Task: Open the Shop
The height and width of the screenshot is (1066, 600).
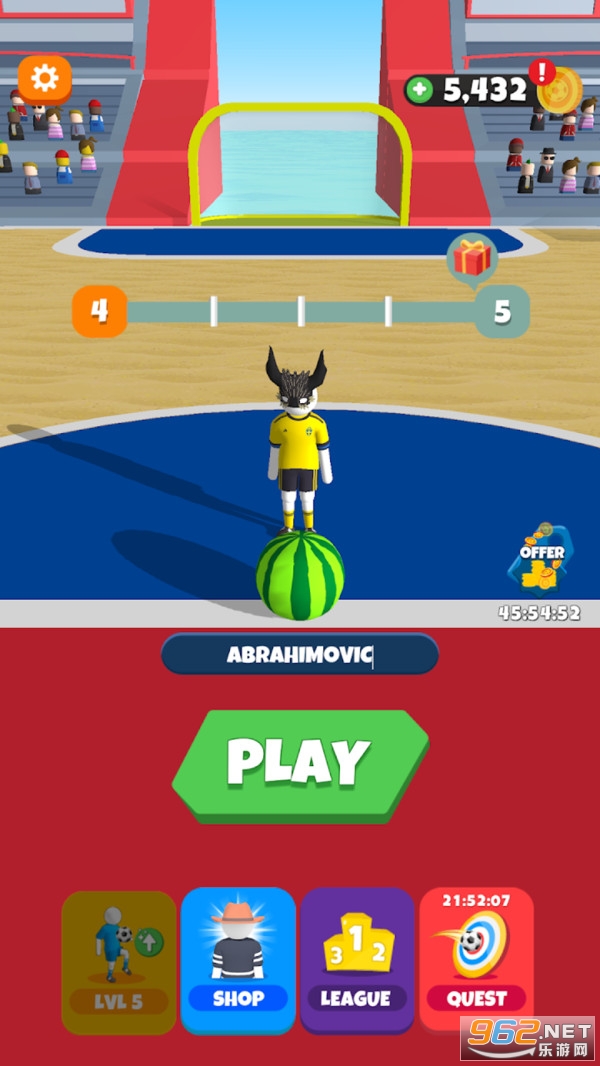Action: tap(238, 958)
